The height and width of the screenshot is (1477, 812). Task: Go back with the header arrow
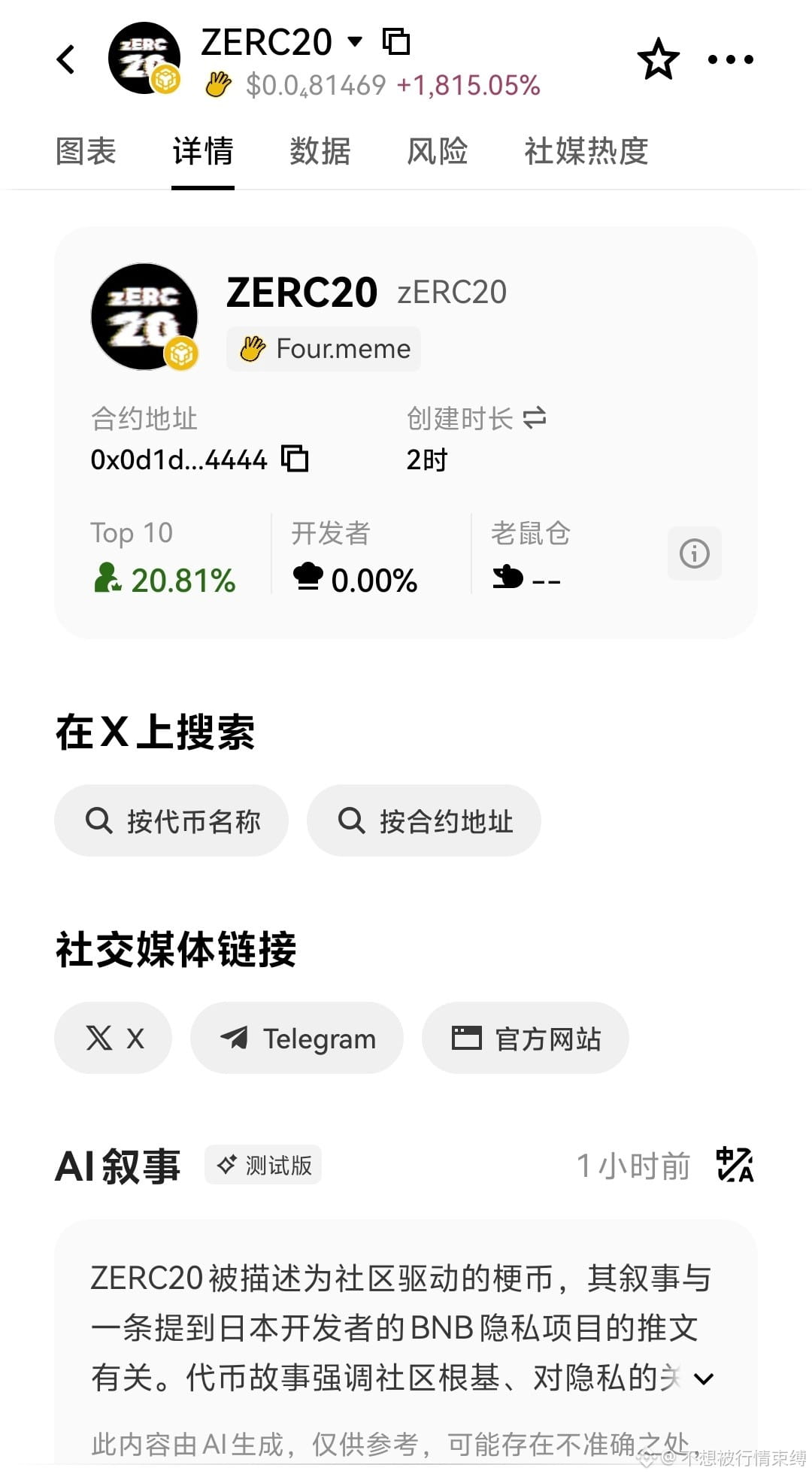tap(66, 59)
